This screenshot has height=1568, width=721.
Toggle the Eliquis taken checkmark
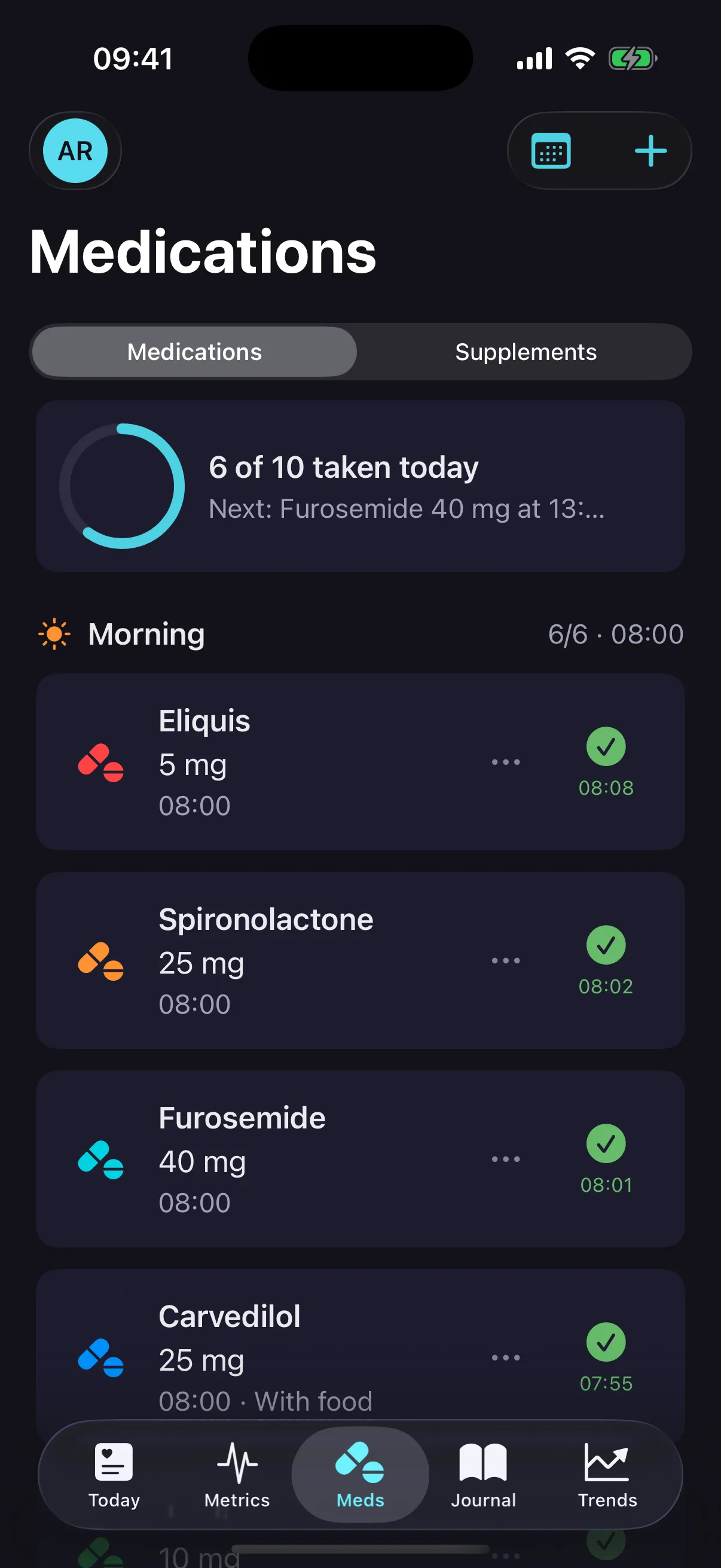point(606,746)
